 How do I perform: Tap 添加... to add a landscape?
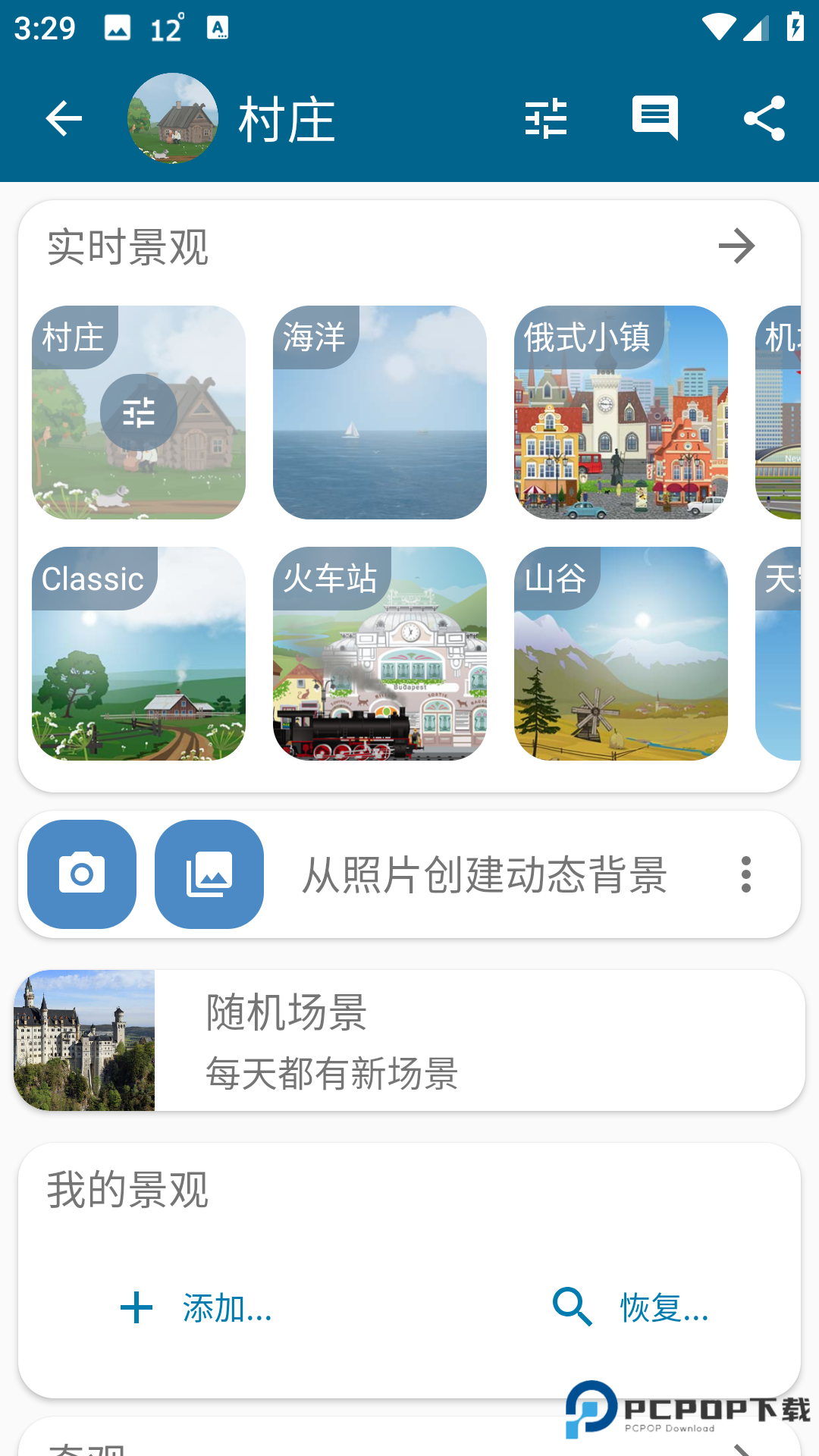[197, 1307]
